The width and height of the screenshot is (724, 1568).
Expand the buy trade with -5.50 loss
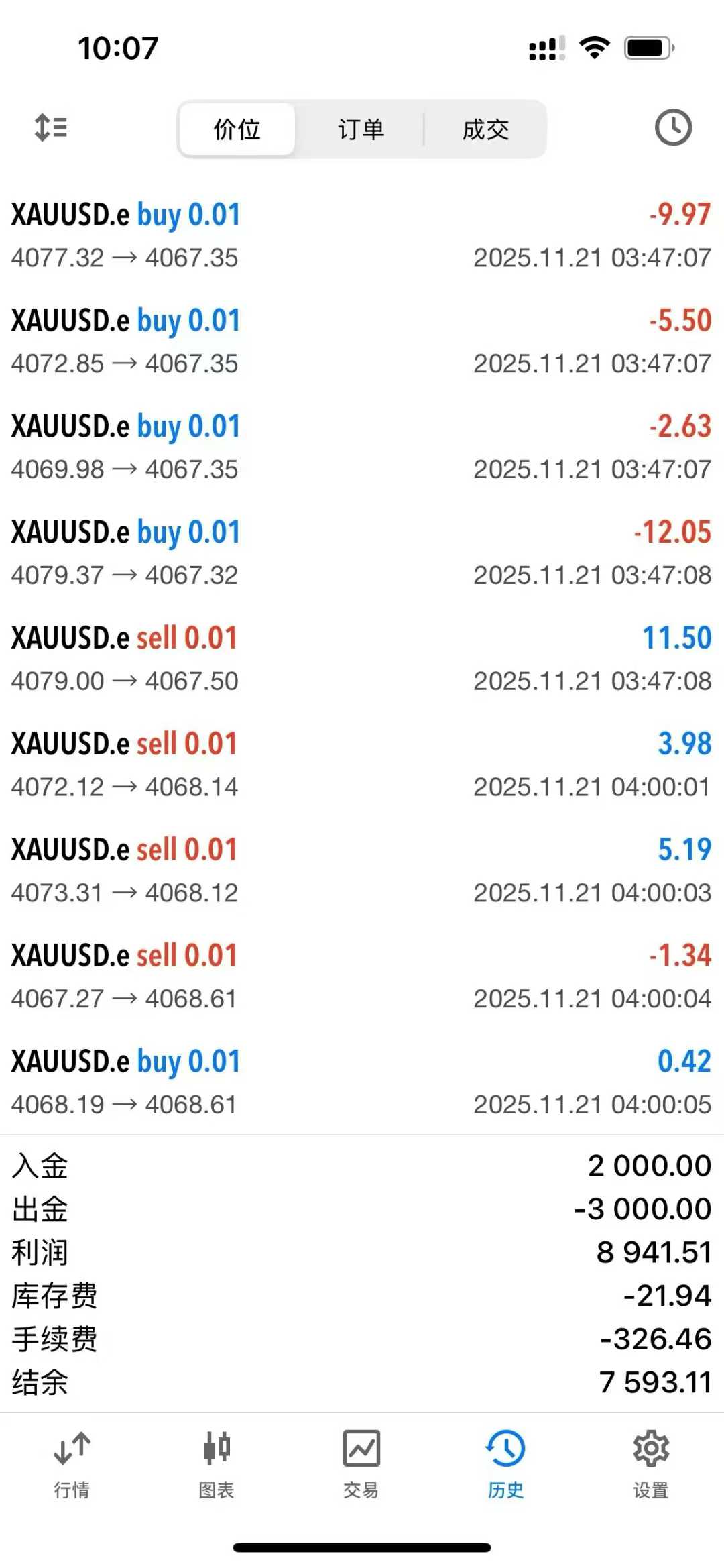coord(361,341)
